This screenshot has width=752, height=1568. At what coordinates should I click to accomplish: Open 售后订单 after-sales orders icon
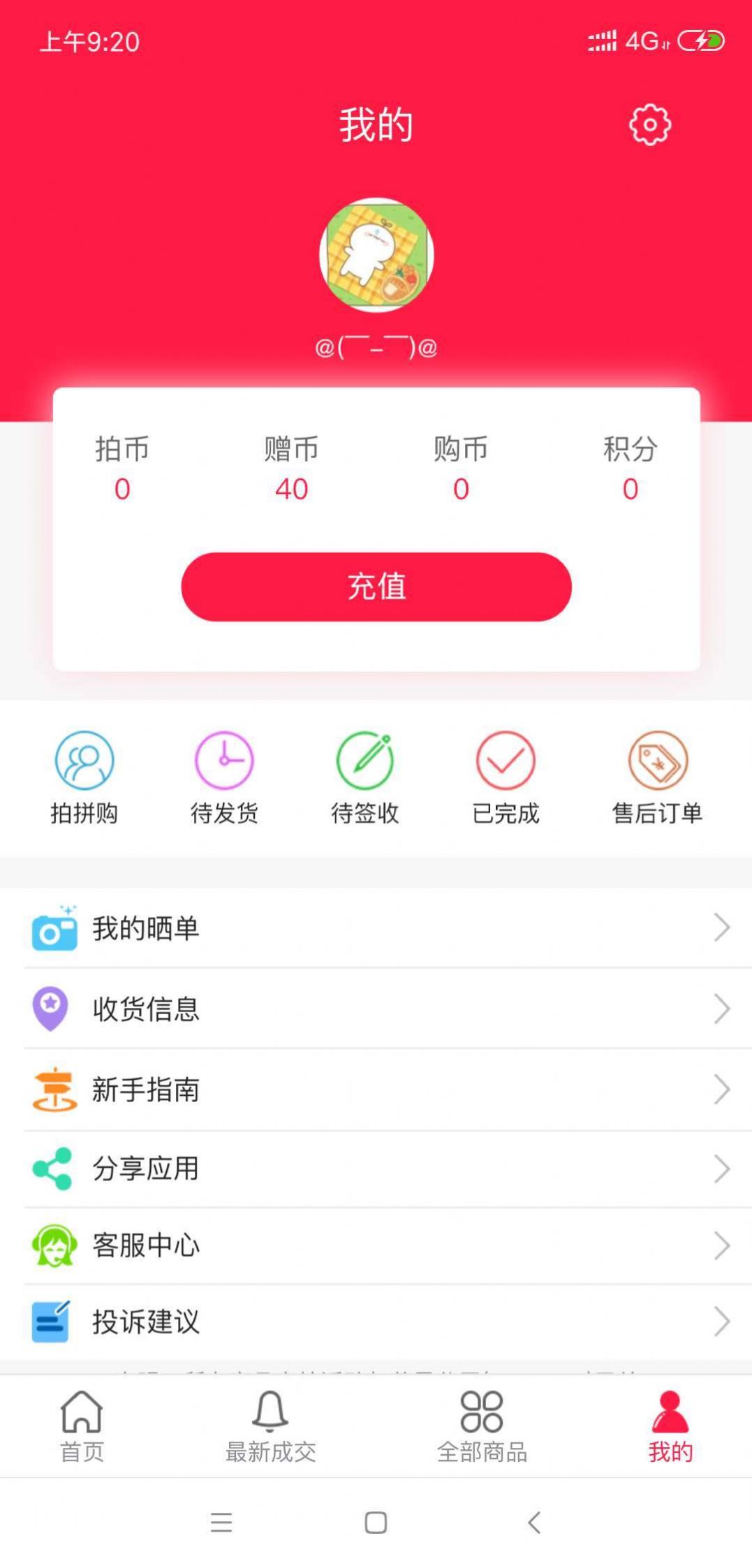pyautogui.click(x=655, y=761)
